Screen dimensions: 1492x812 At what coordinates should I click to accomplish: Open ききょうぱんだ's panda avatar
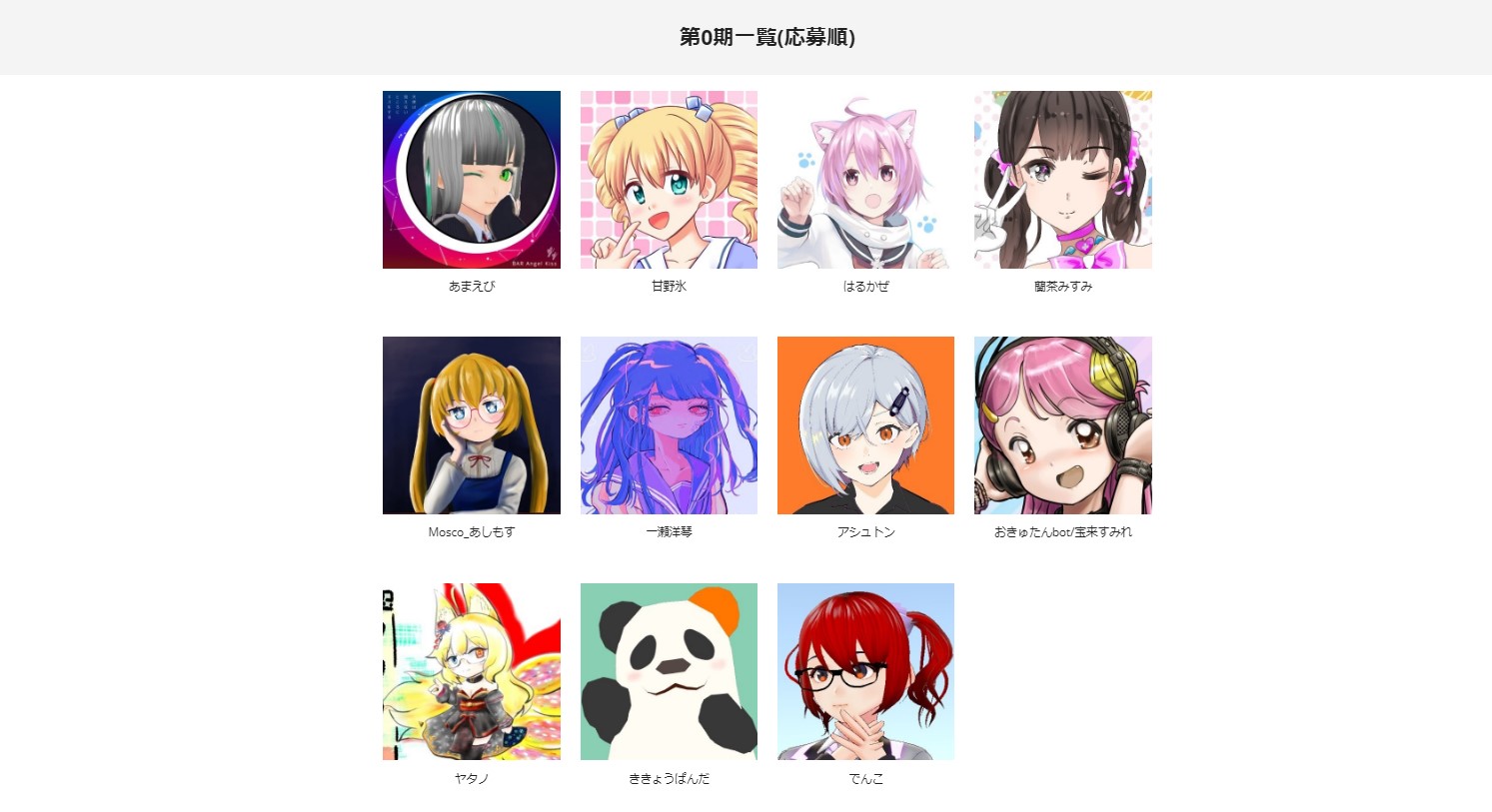click(669, 671)
